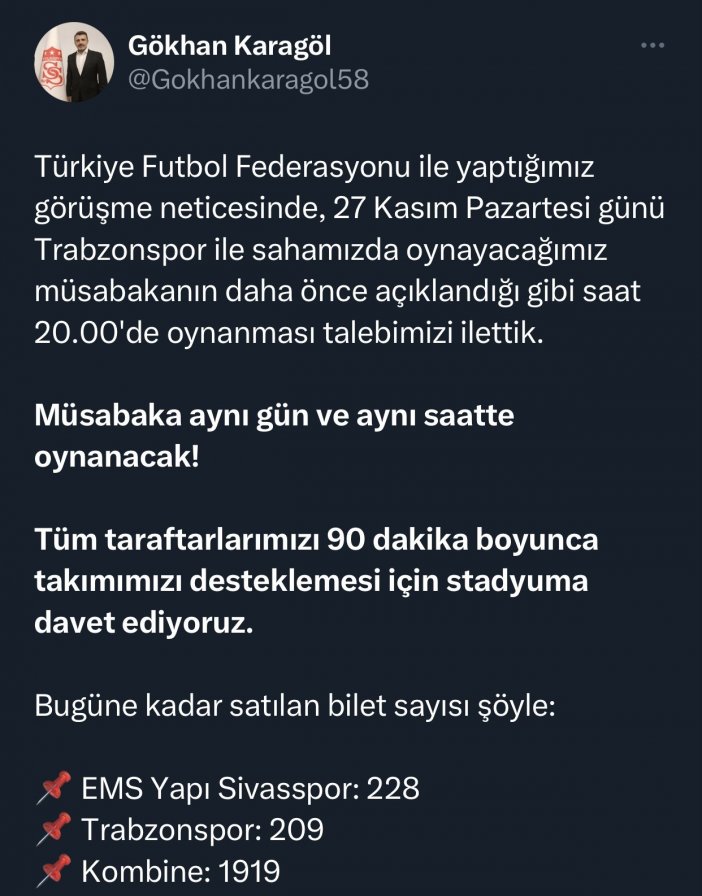The image size is (702, 896).
Task: View the @Gokhankaragol58 profile handle
Action: point(248,80)
